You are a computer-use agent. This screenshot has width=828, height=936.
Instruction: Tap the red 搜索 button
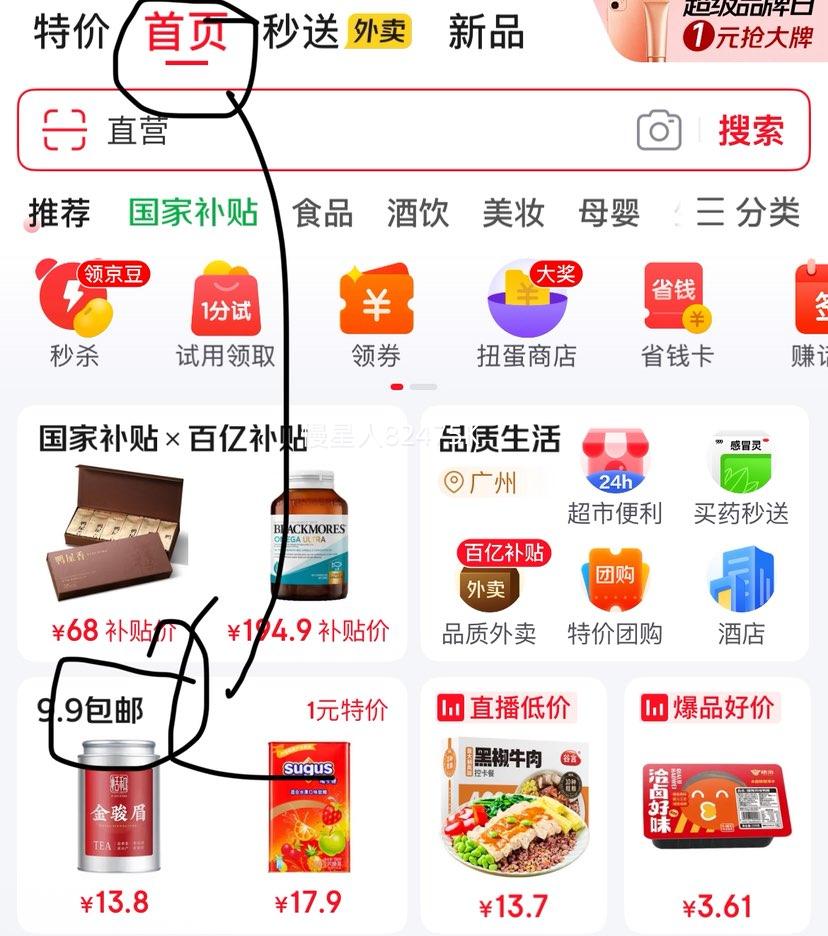point(750,131)
